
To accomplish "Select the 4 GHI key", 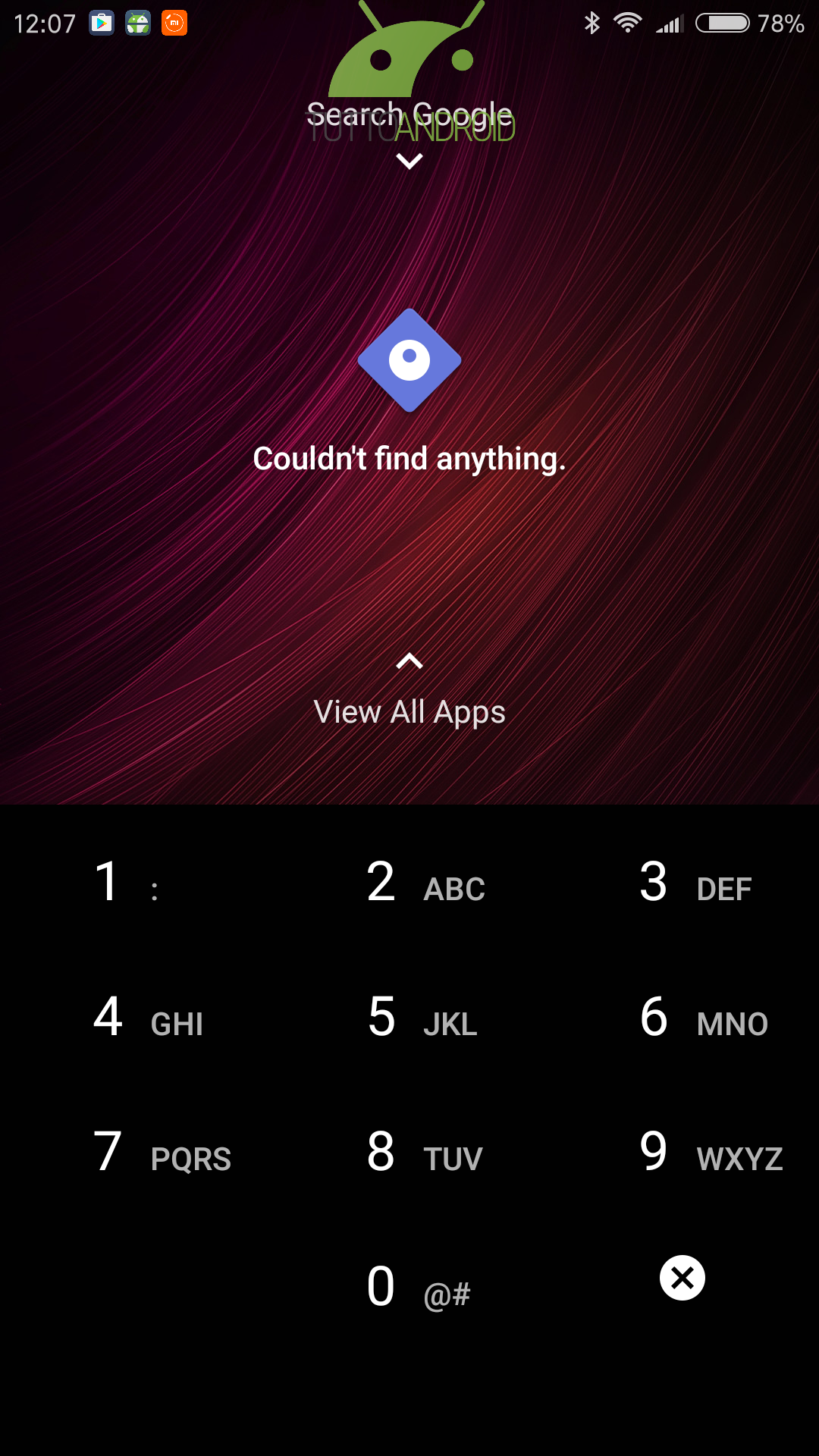I will coord(136,1018).
